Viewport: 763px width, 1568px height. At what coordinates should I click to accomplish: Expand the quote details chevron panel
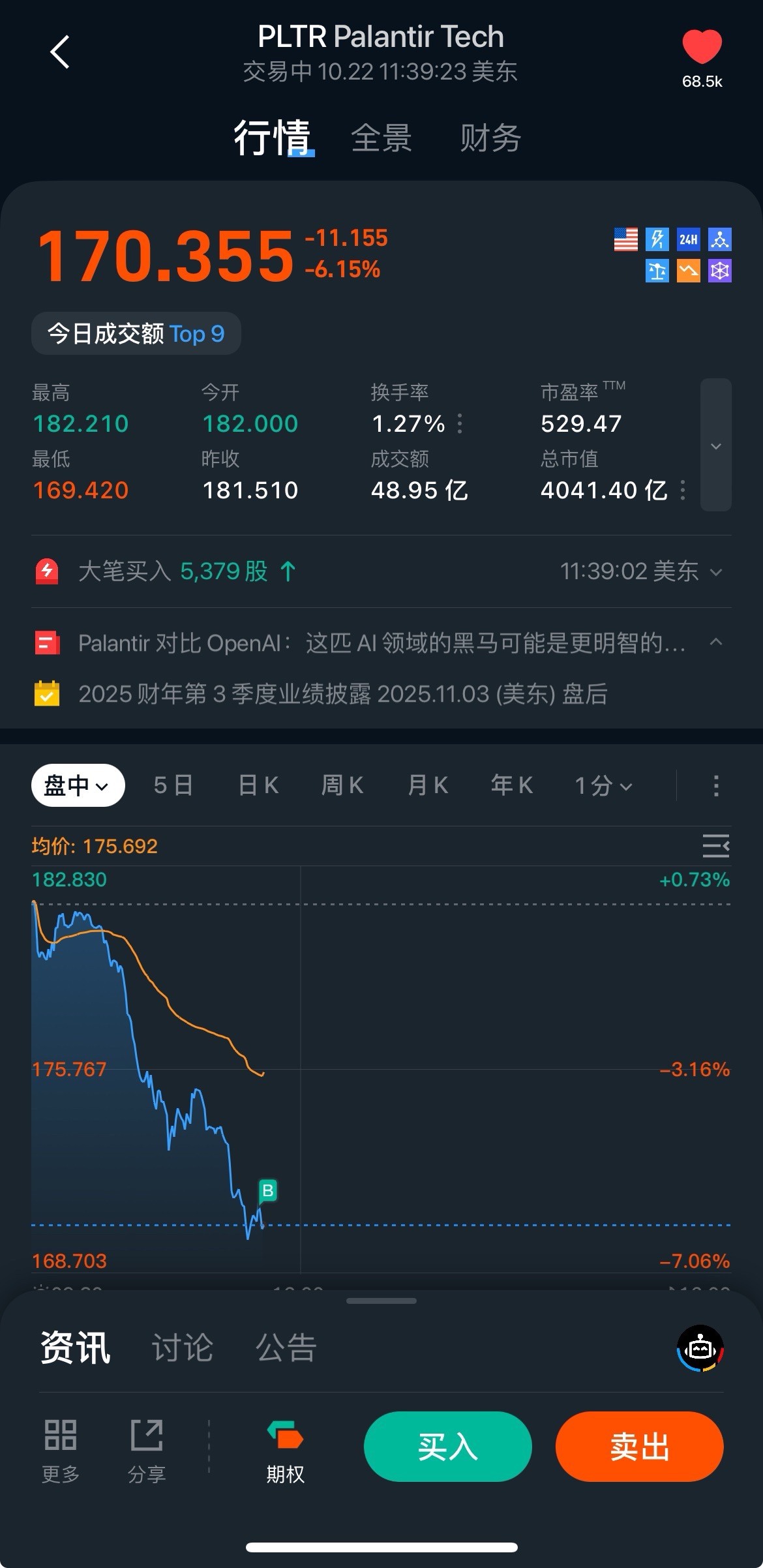[x=715, y=445]
